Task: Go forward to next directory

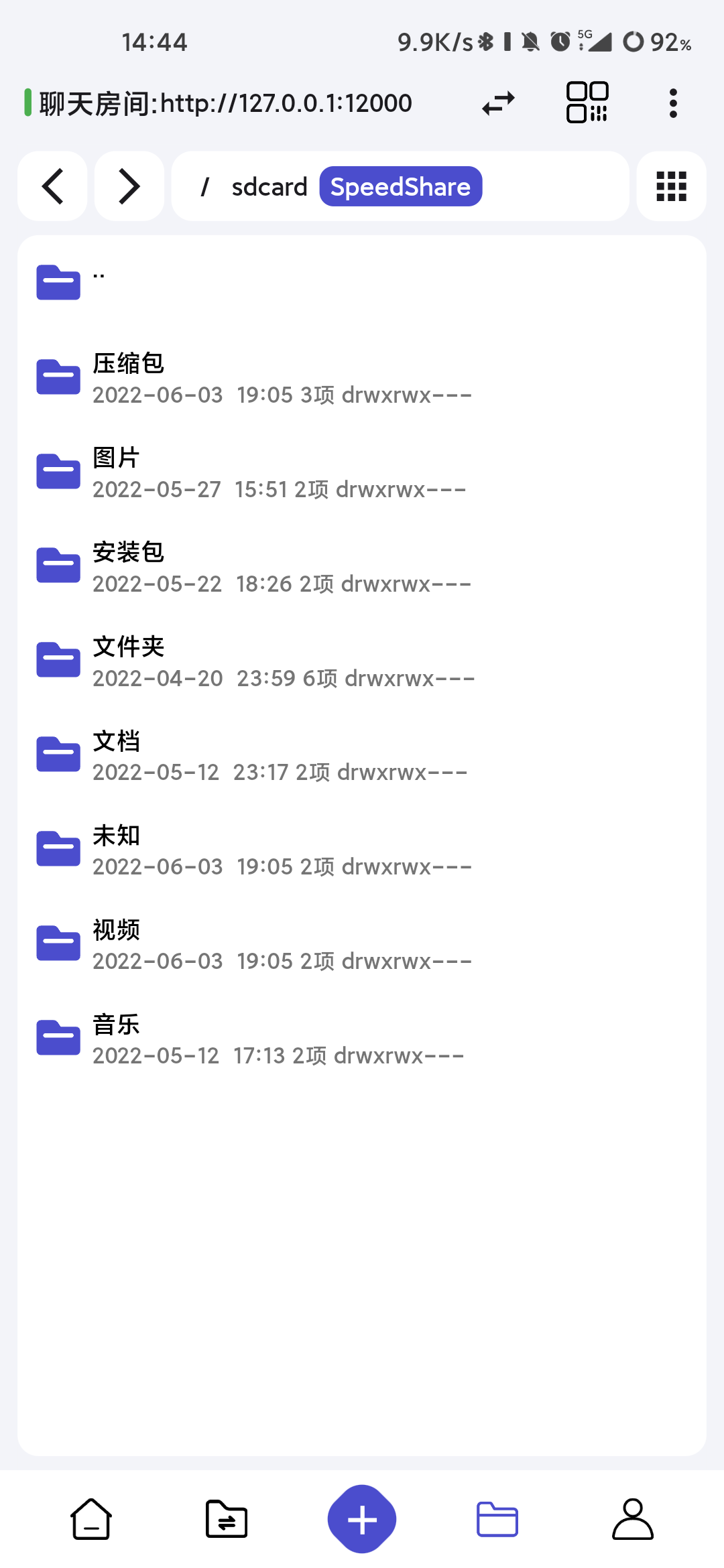Action: [x=129, y=186]
